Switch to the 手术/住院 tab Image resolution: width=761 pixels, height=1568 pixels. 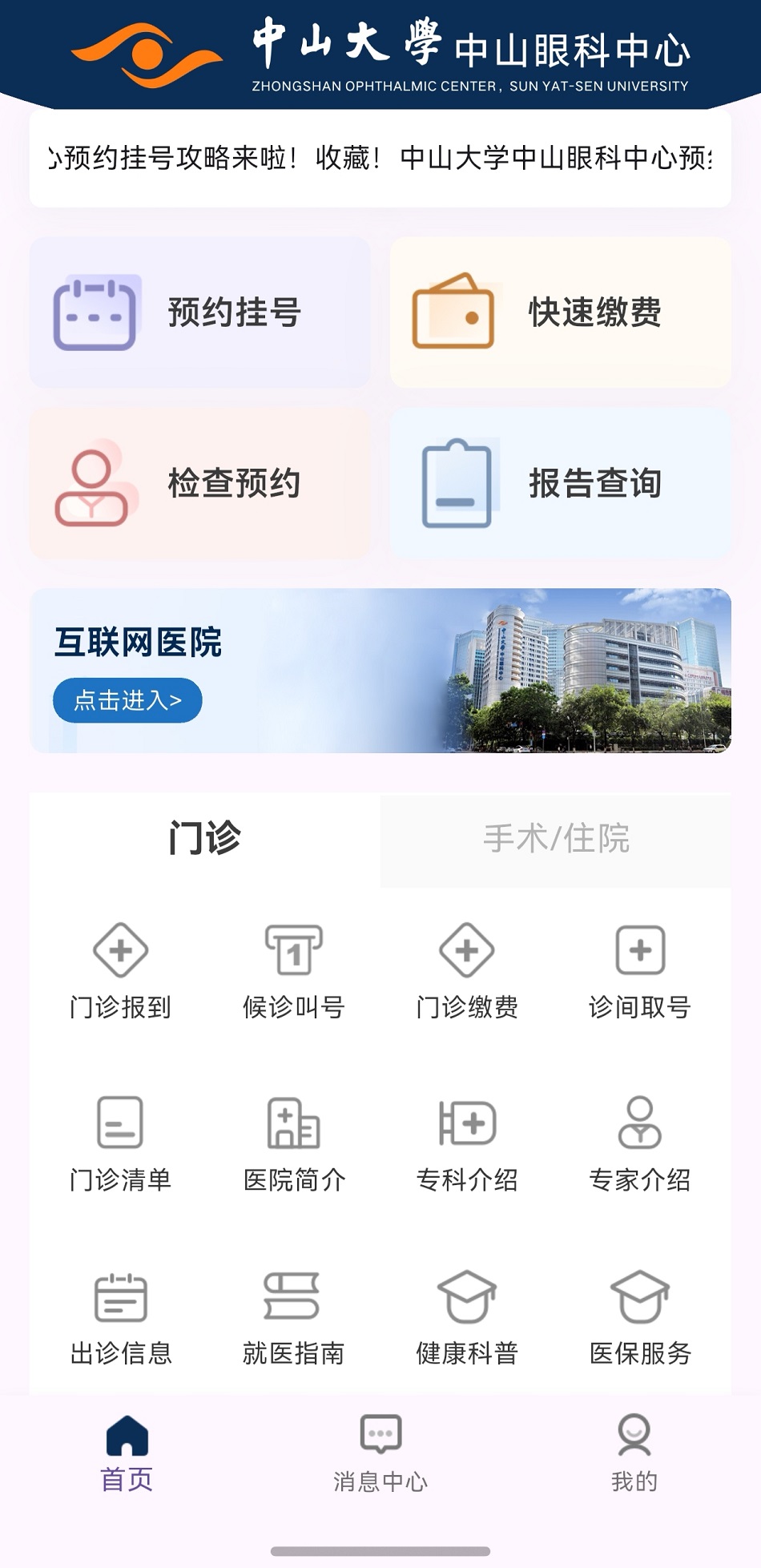point(558,838)
